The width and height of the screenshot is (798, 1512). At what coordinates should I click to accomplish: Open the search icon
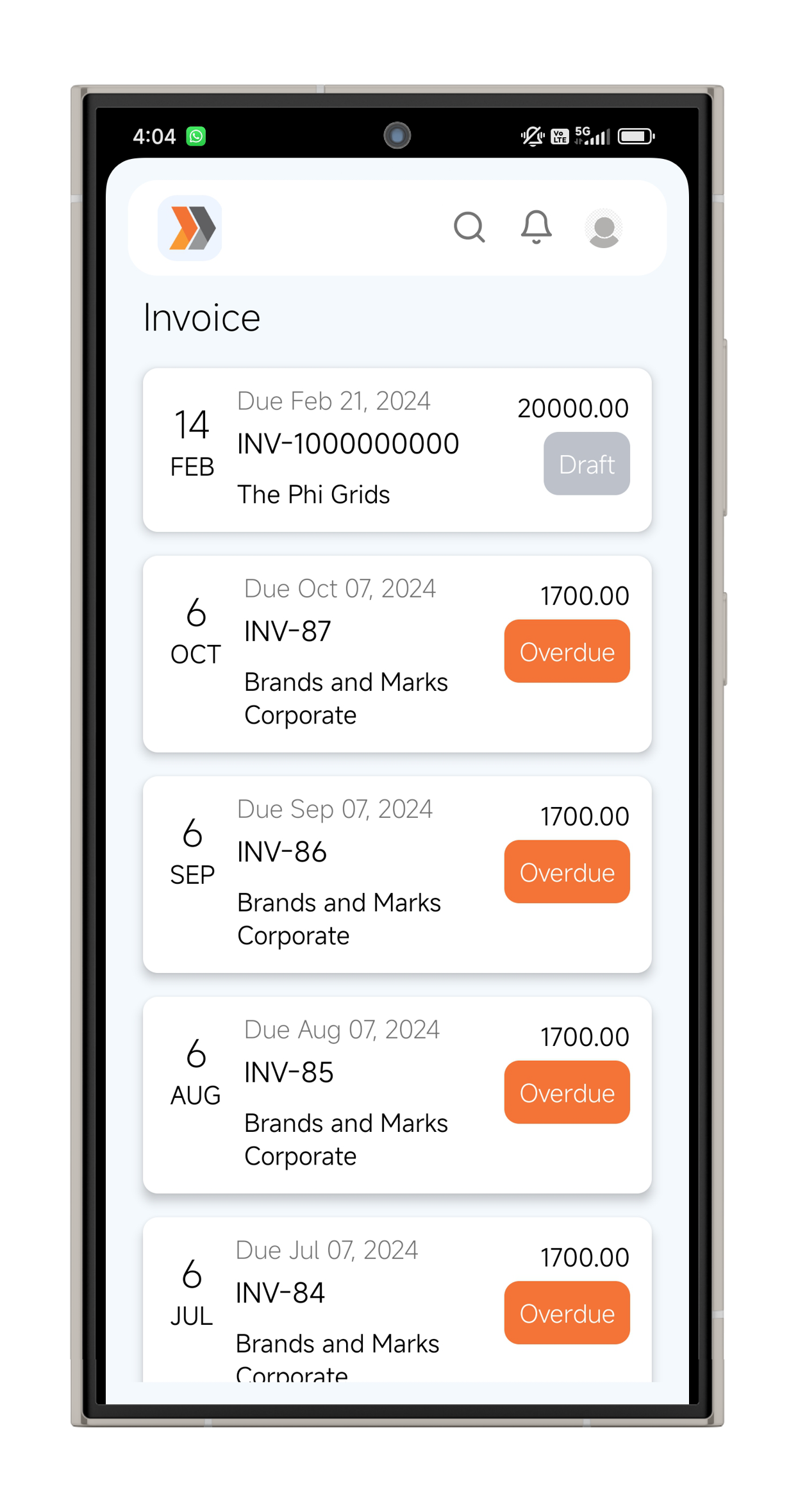click(469, 228)
